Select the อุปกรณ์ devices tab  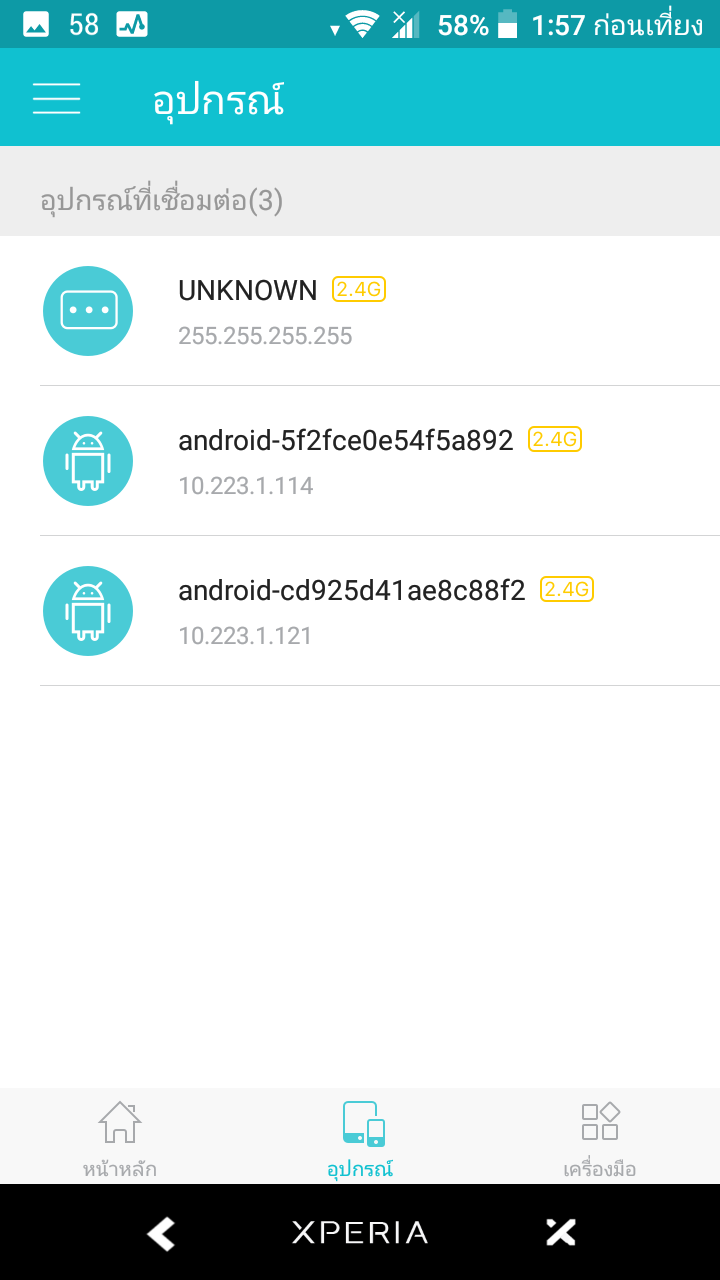[x=360, y=1138]
